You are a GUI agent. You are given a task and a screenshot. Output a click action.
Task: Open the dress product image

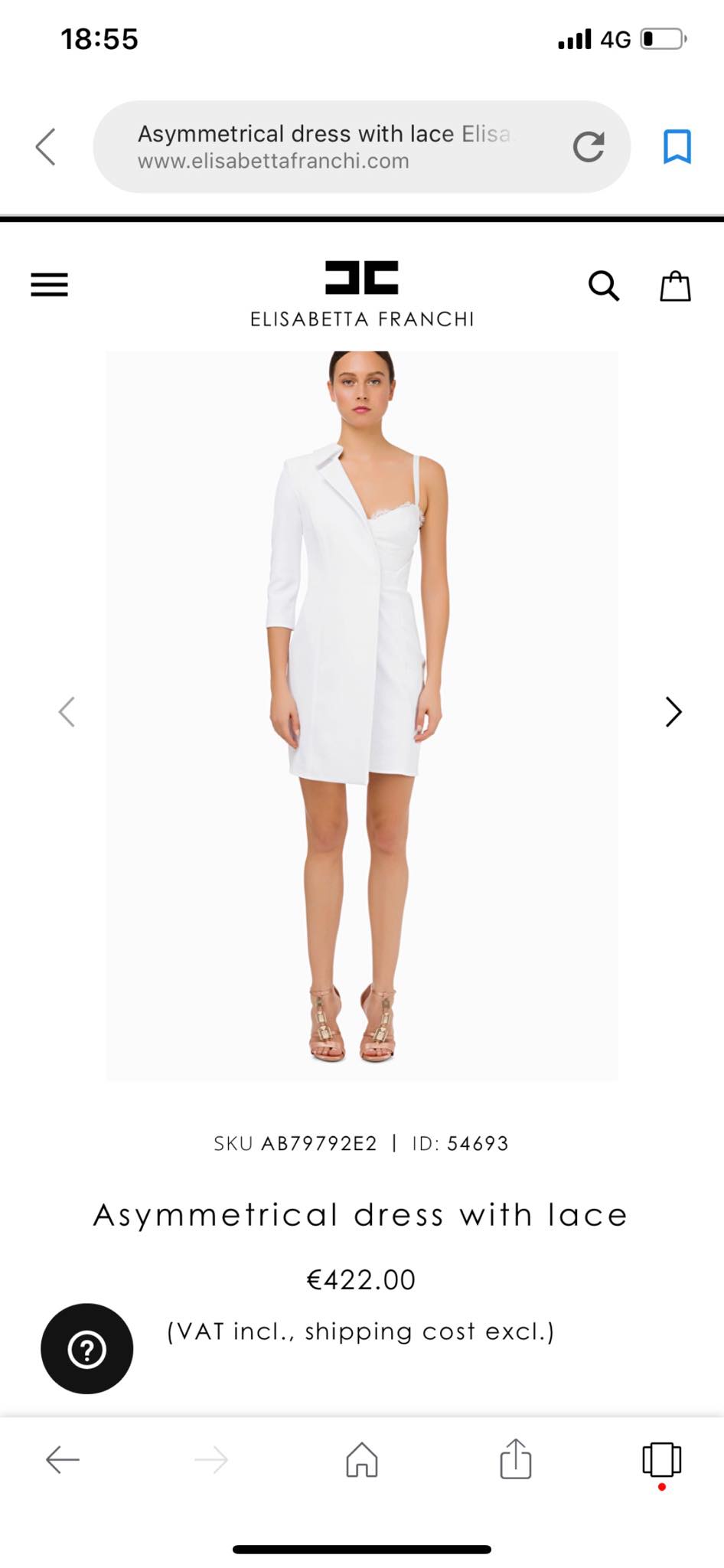pyautogui.click(x=362, y=716)
